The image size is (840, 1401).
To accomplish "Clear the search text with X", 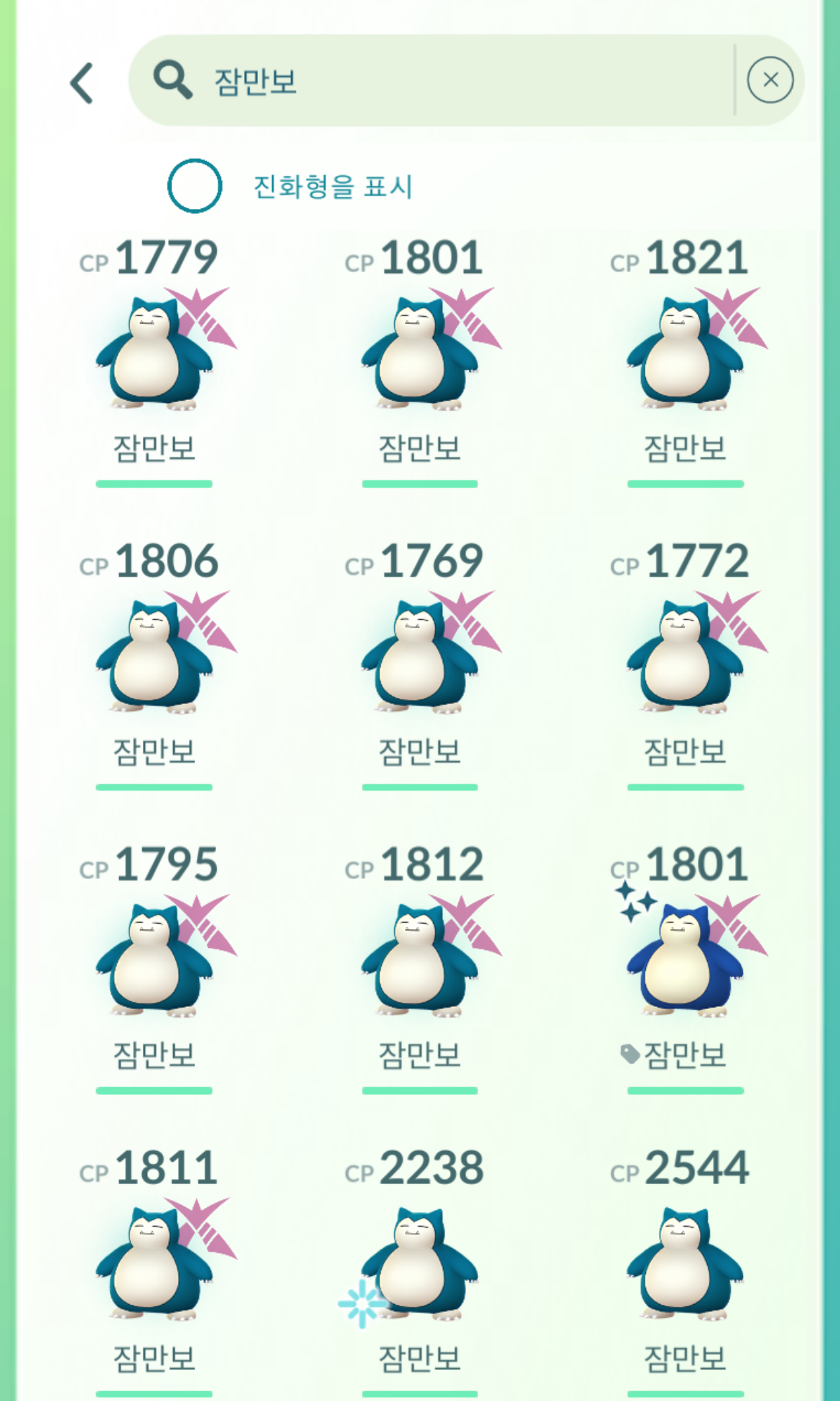I will [x=770, y=80].
